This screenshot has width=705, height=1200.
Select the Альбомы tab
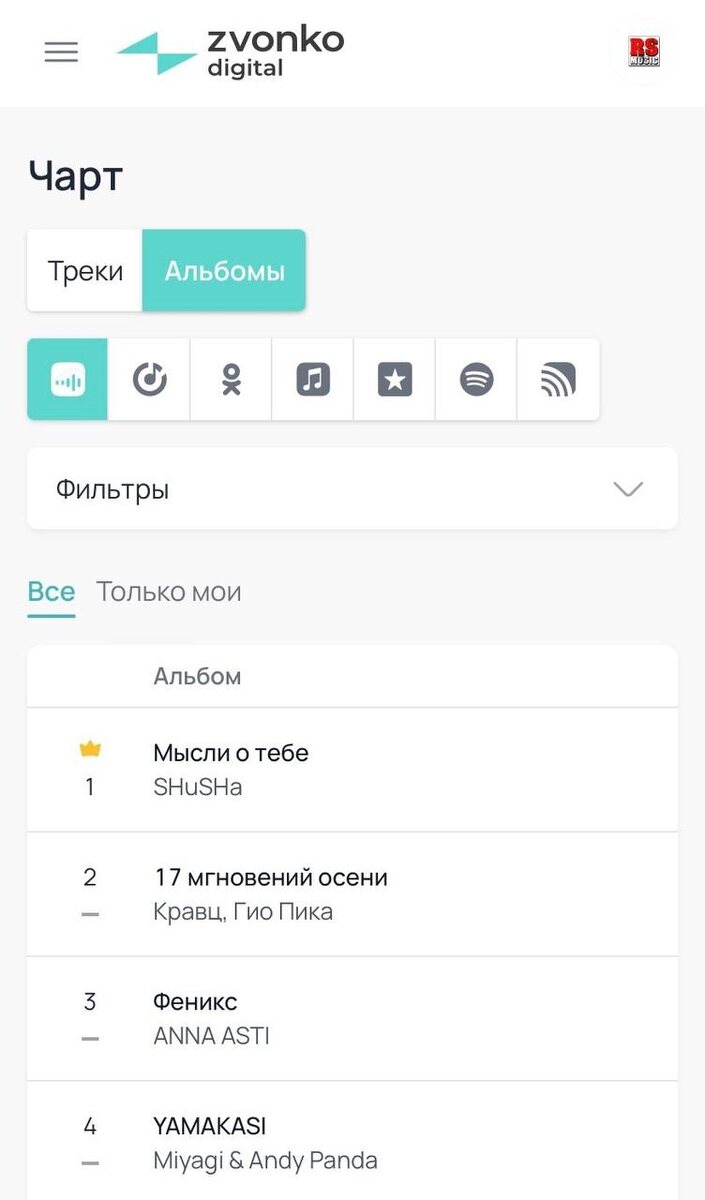(x=224, y=271)
